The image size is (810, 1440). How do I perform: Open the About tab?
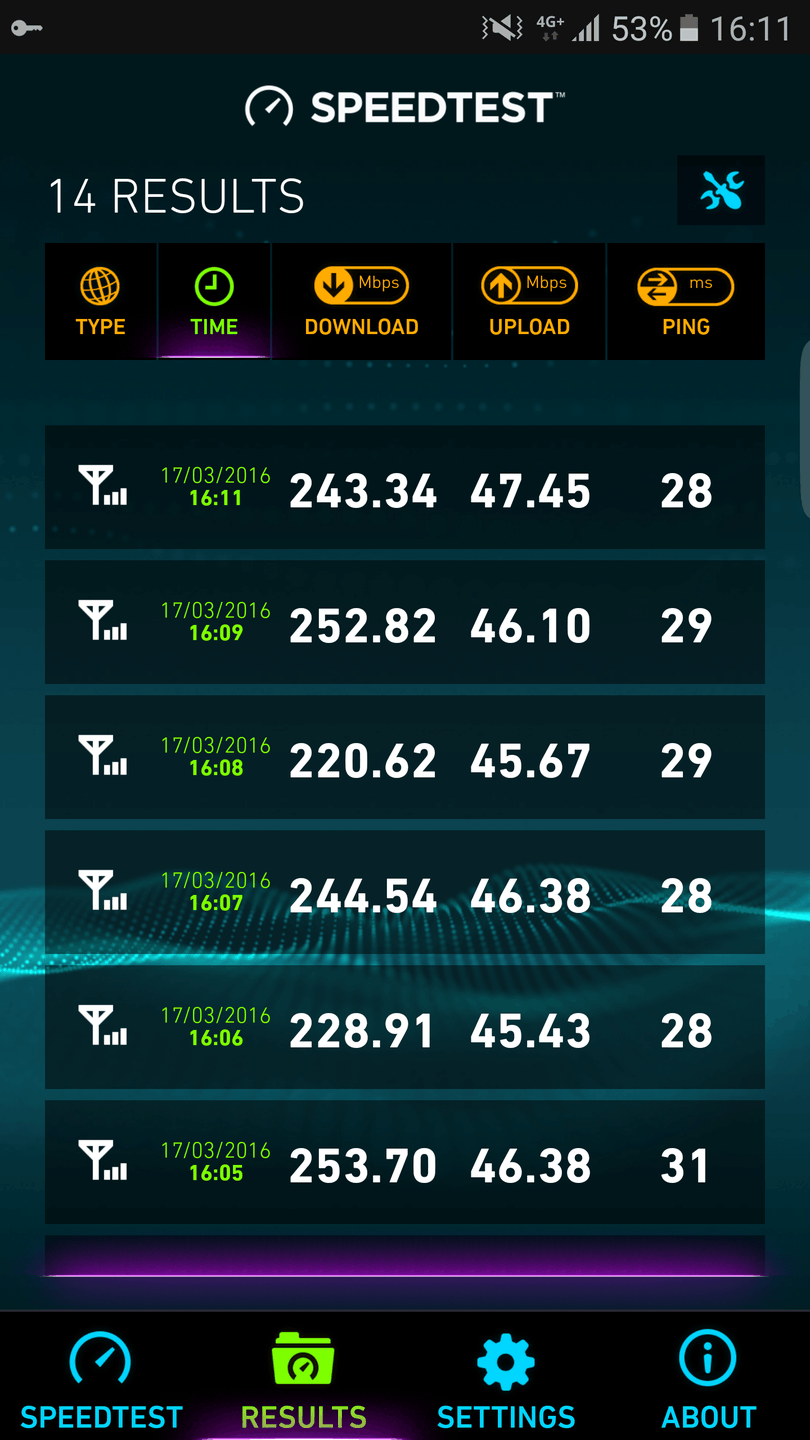[x=708, y=1380]
